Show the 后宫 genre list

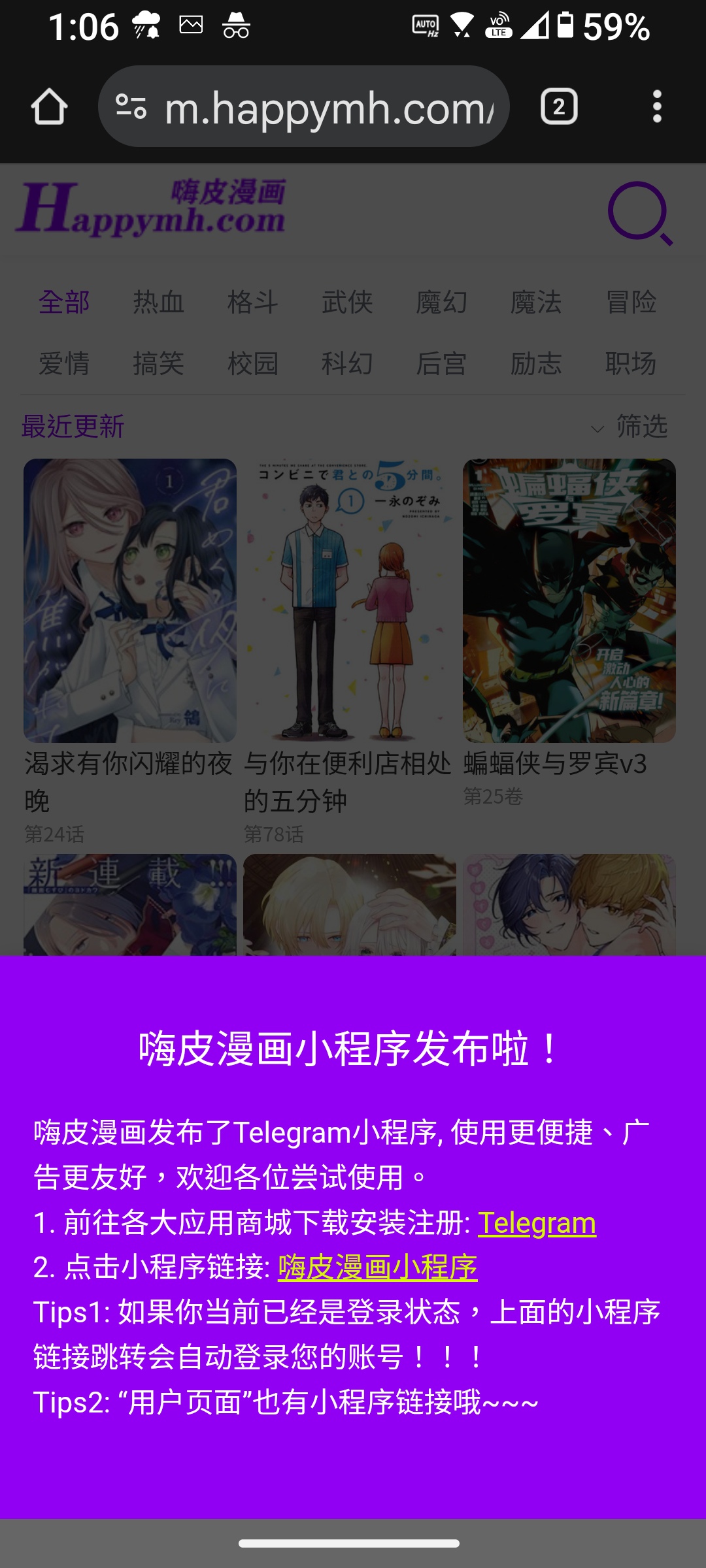441,363
